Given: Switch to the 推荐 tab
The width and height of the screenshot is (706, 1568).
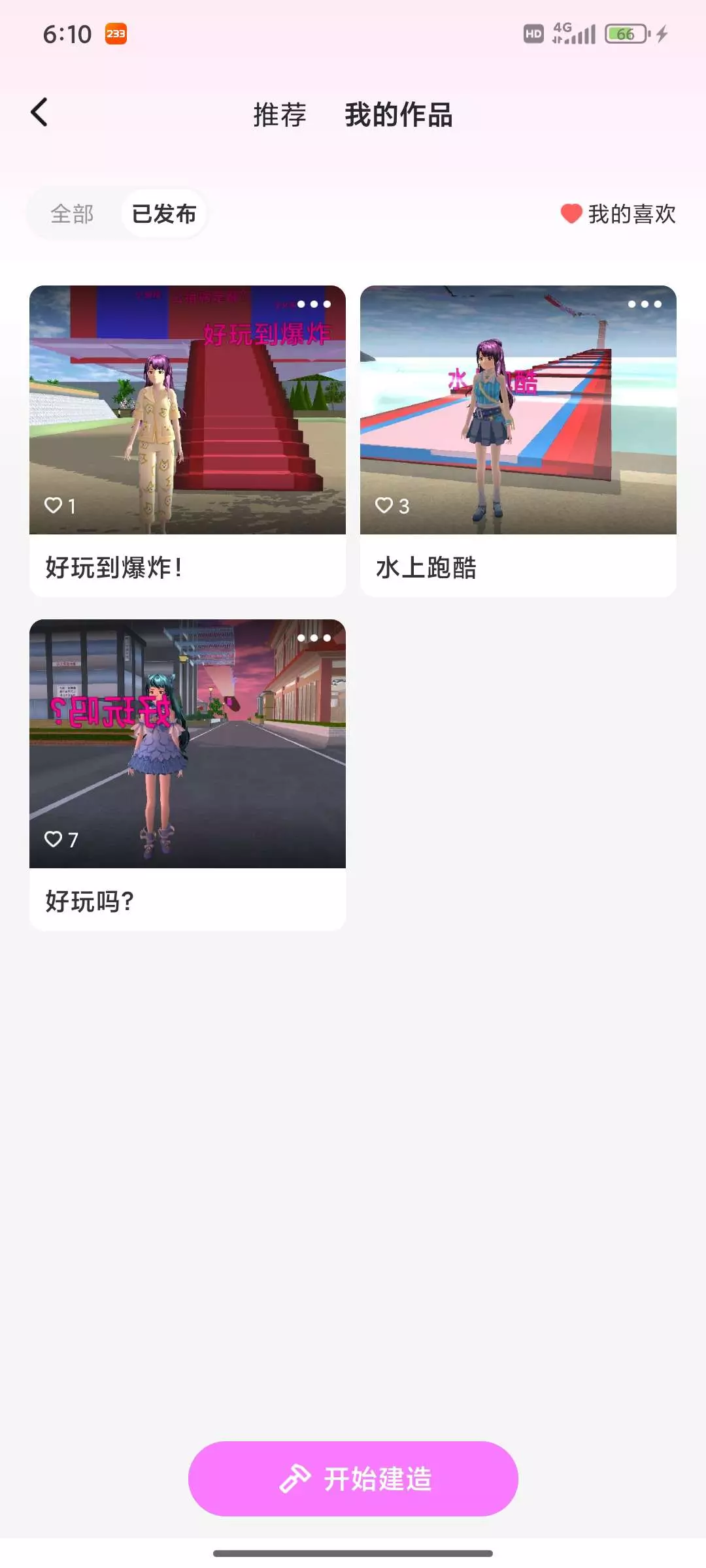Looking at the screenshot, I should coord(280,115).
